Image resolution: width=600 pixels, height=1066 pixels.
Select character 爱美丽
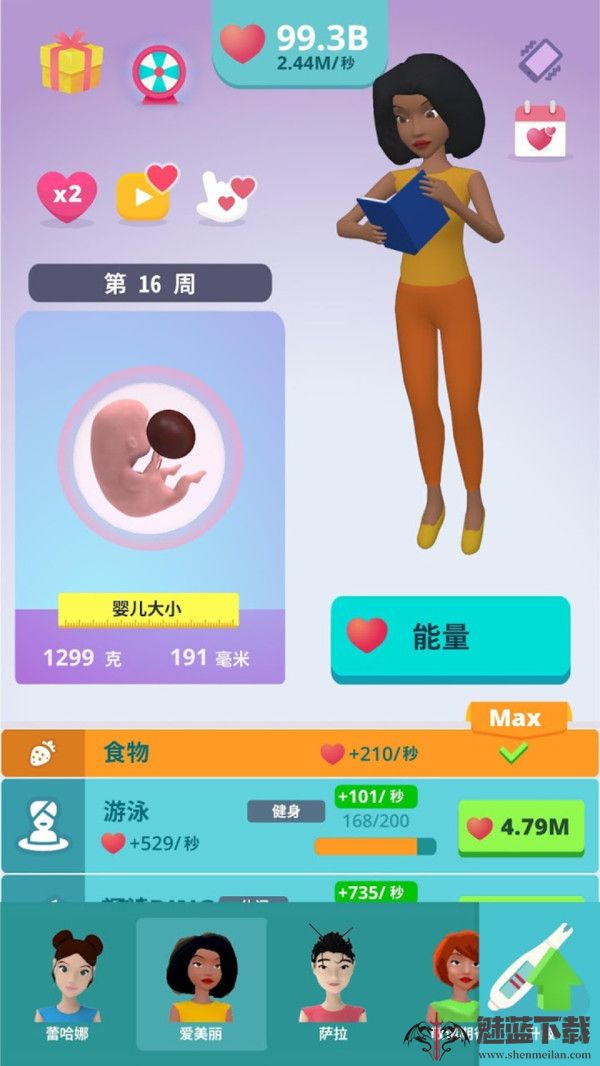pyautogui.click(x=201, y=985)
